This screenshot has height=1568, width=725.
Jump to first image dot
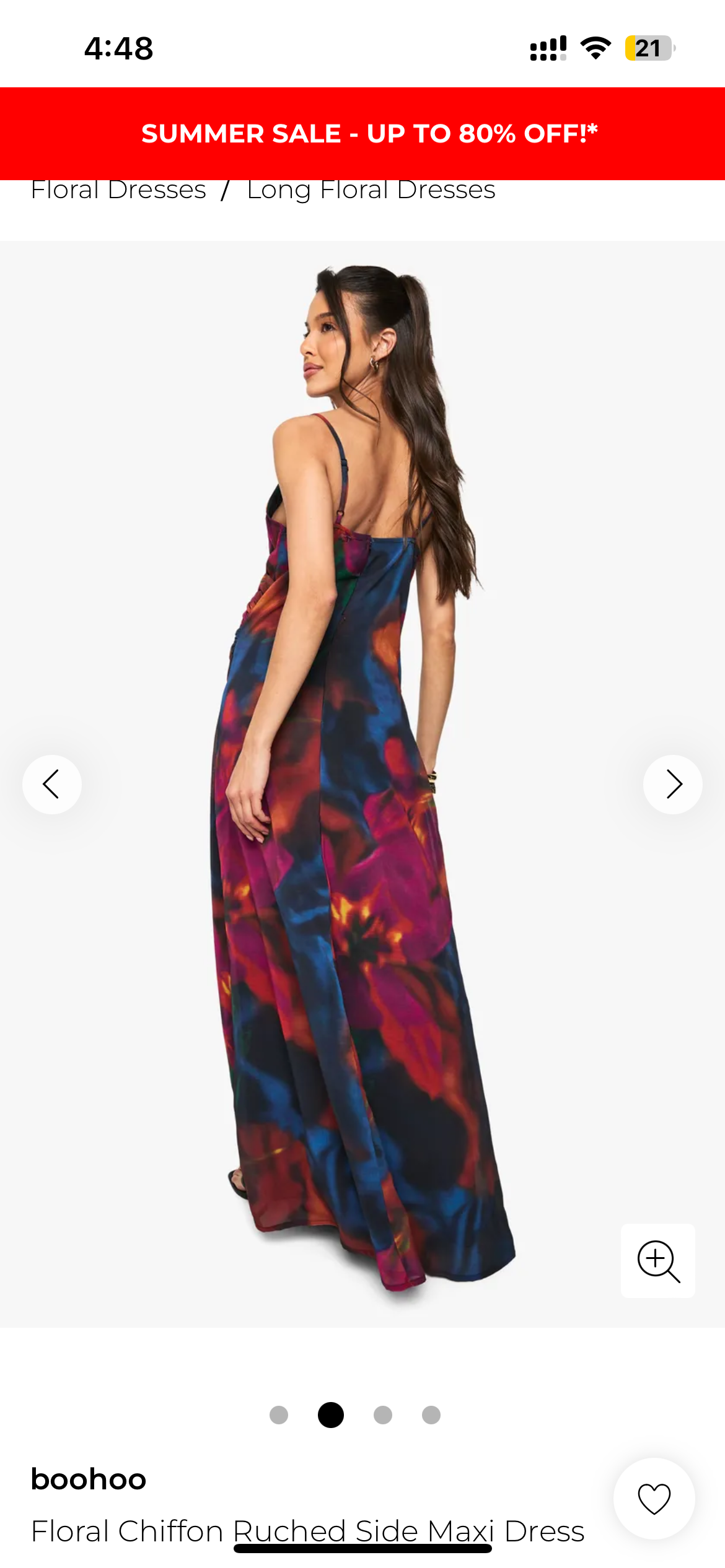point(279,1415)
